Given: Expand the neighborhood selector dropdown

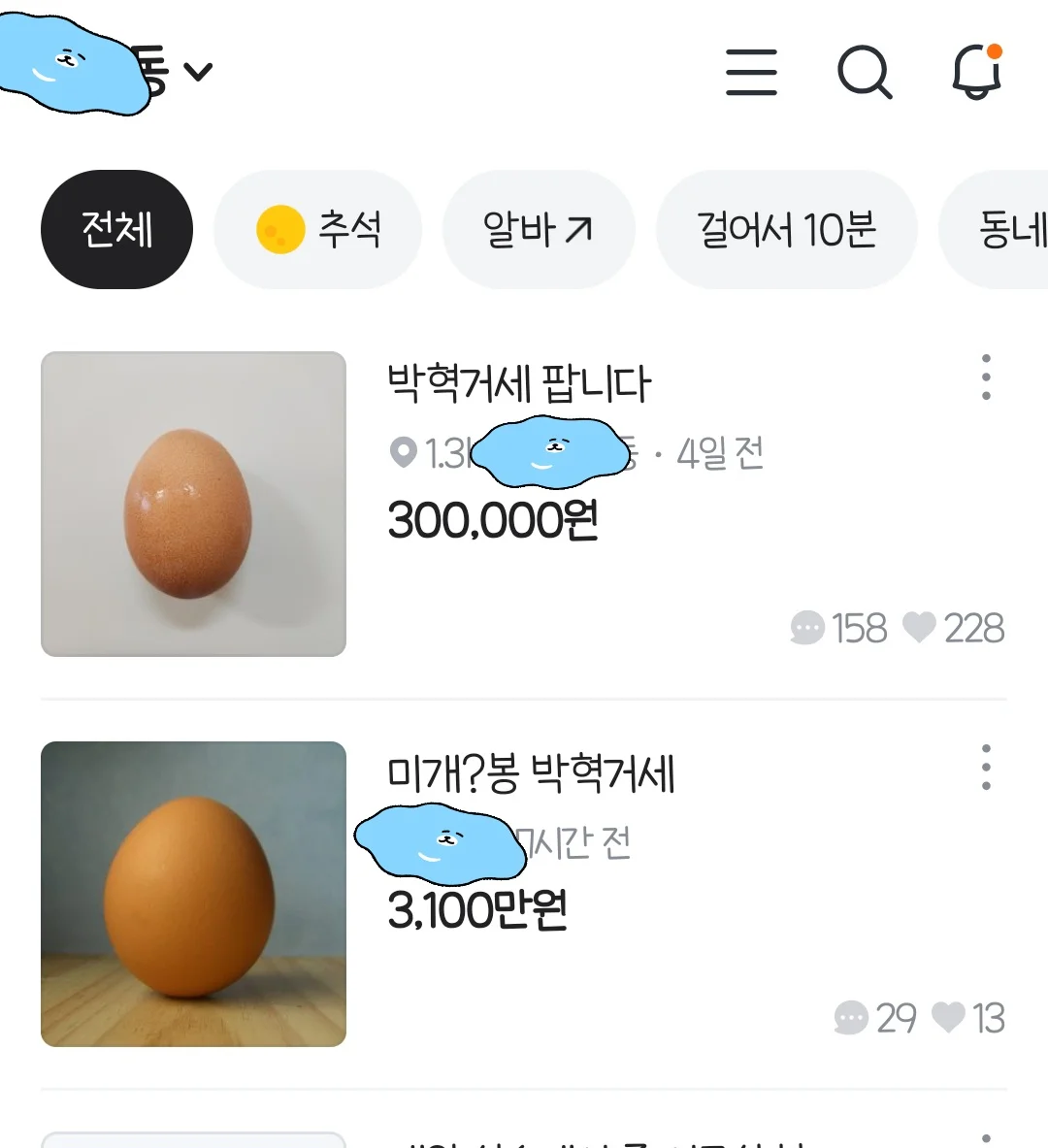Looking at the screenshot, I should point(197,72).
